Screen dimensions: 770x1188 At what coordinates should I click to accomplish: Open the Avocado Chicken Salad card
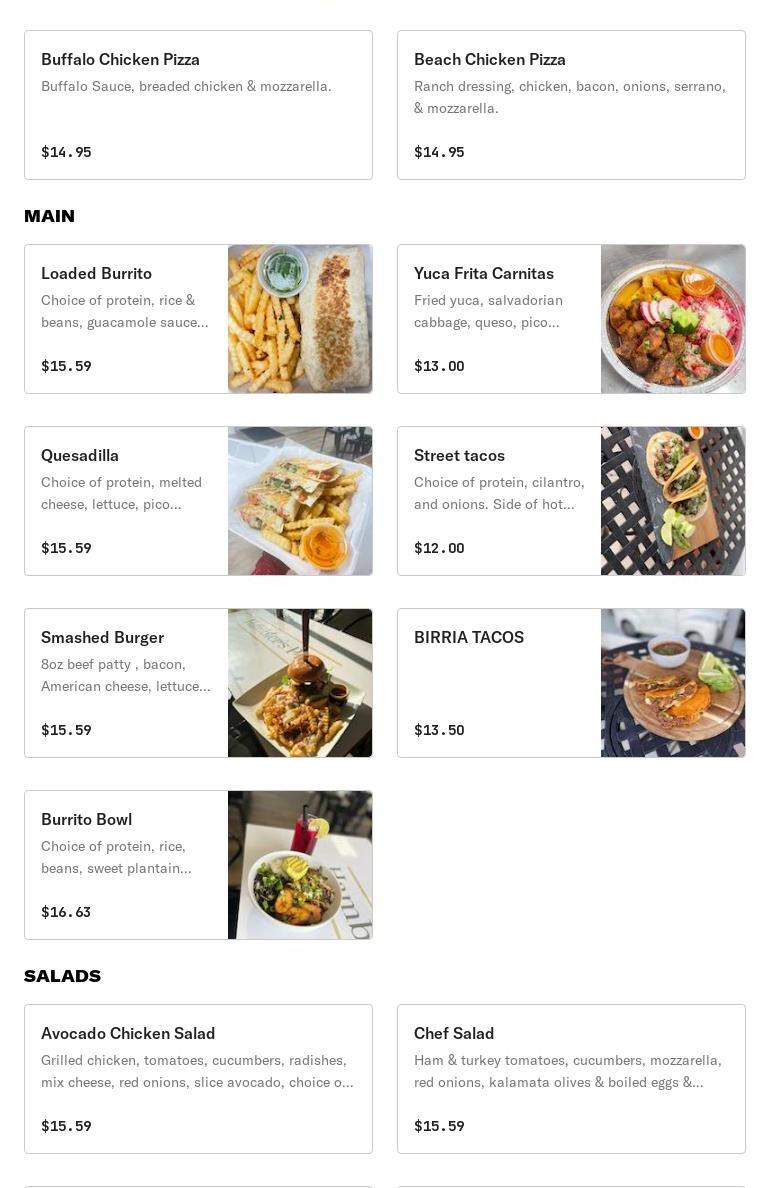[x=198, y=1079]
